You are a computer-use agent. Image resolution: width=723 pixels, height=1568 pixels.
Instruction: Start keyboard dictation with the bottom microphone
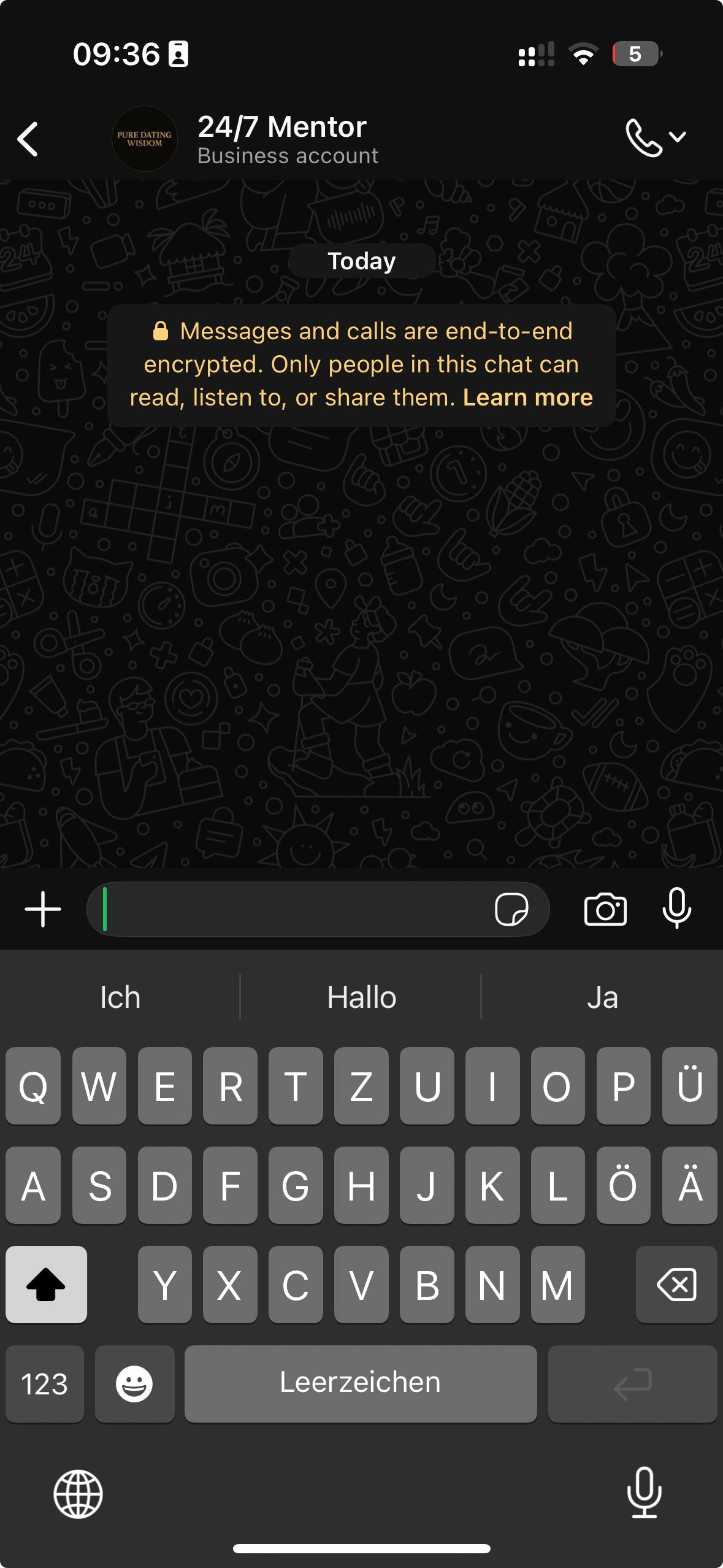pyautogui.click(x=644, y=1493)
